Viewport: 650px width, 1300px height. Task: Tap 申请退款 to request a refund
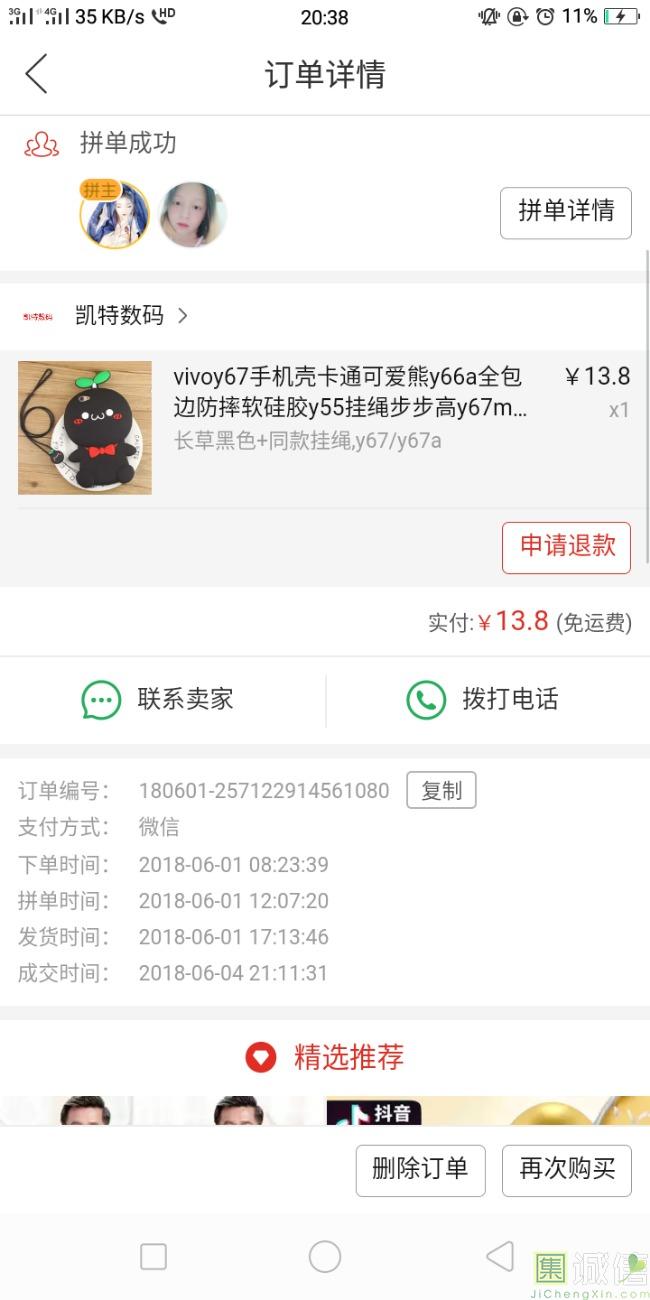tap(566, 547)
